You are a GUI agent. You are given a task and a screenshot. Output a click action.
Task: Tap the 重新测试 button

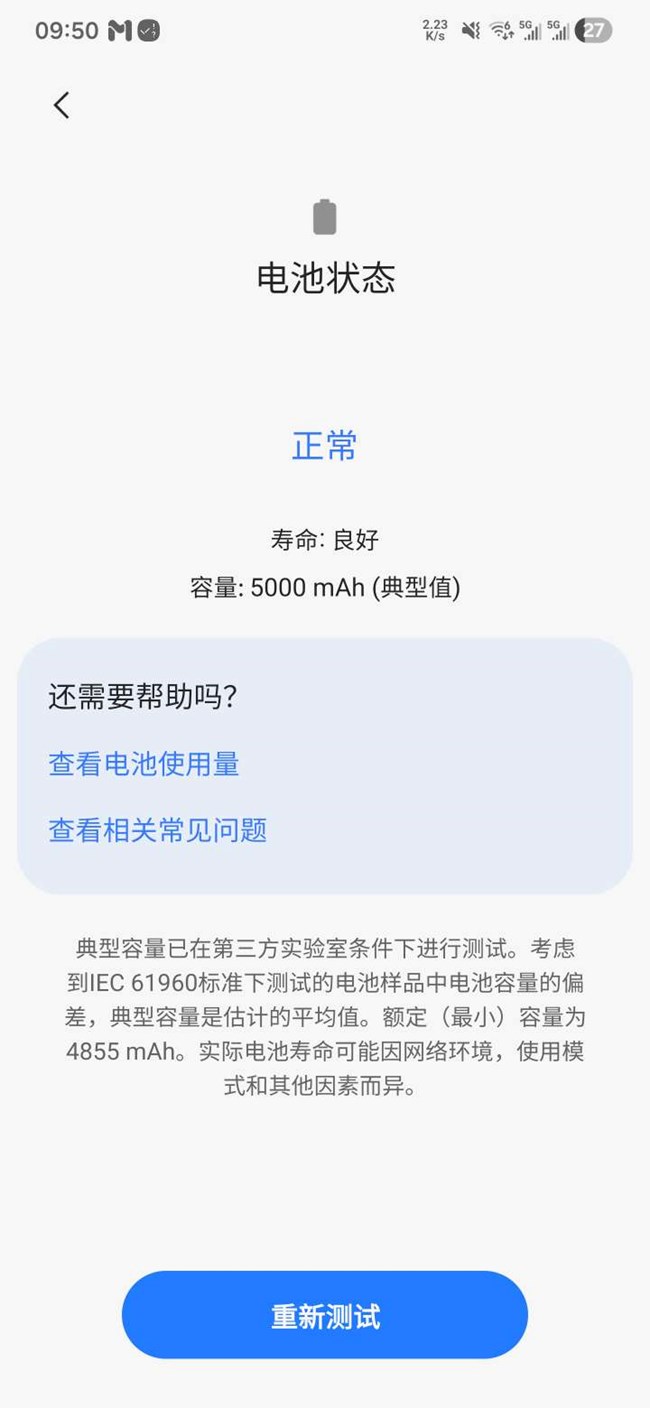click(x=325, y=1315)
